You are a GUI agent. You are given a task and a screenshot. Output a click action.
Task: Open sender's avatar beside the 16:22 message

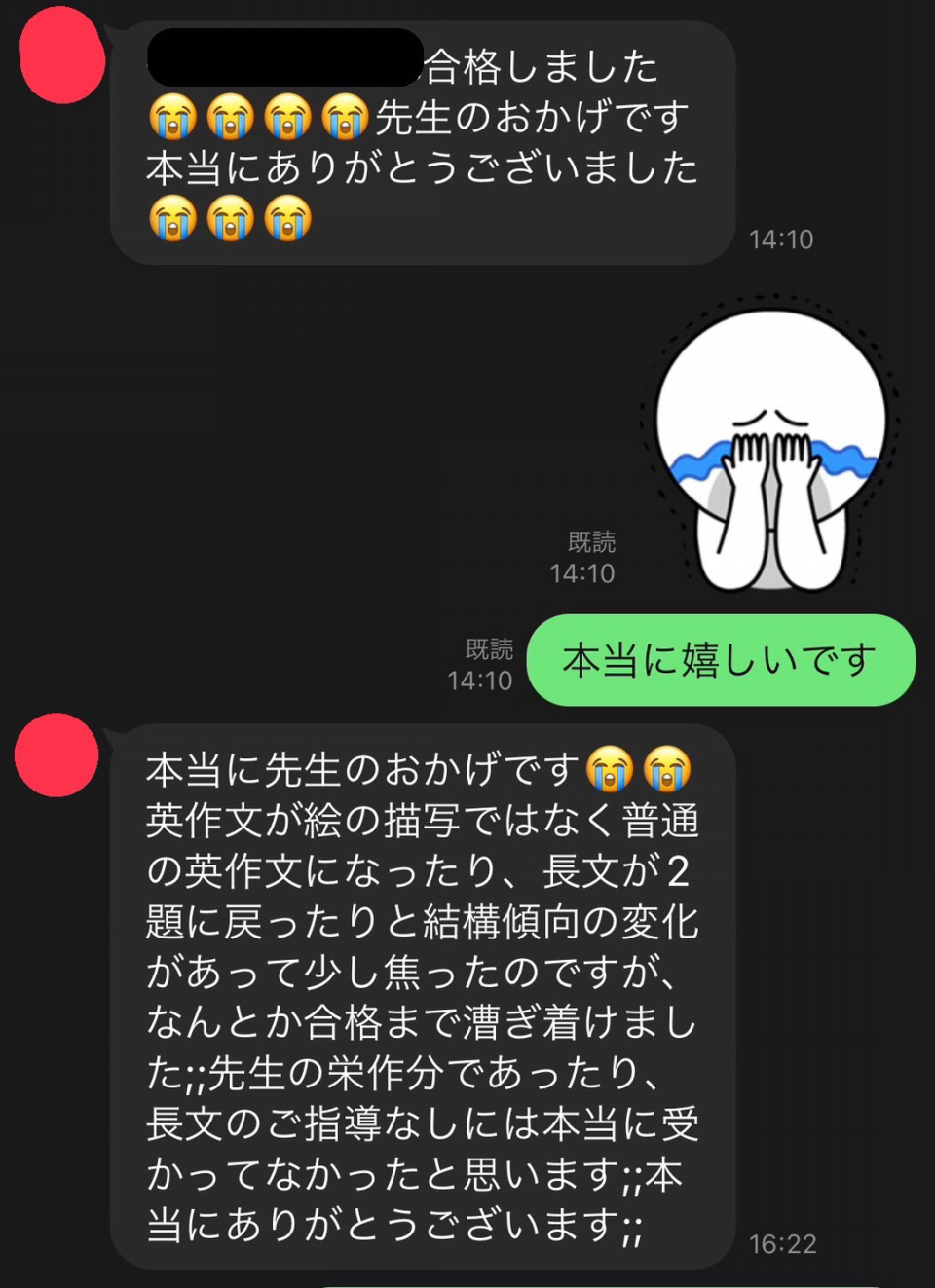point(56,755)
